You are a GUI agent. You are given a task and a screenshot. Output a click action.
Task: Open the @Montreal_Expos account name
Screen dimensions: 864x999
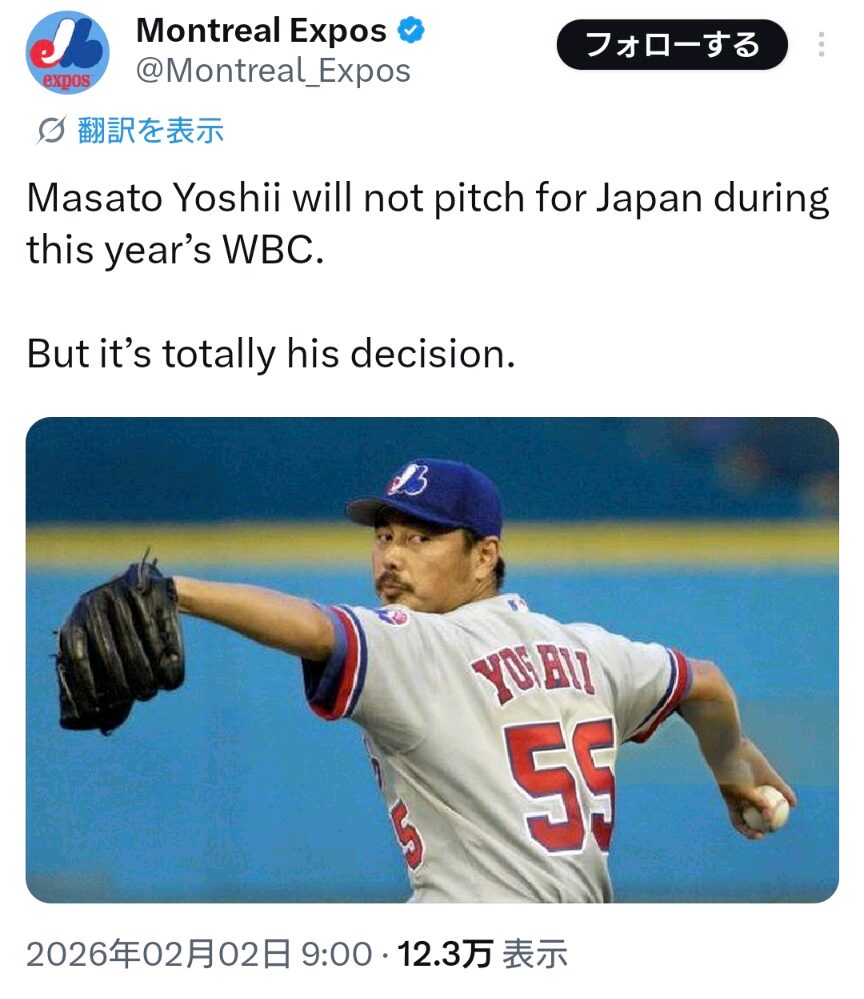[x=273, y=71]
